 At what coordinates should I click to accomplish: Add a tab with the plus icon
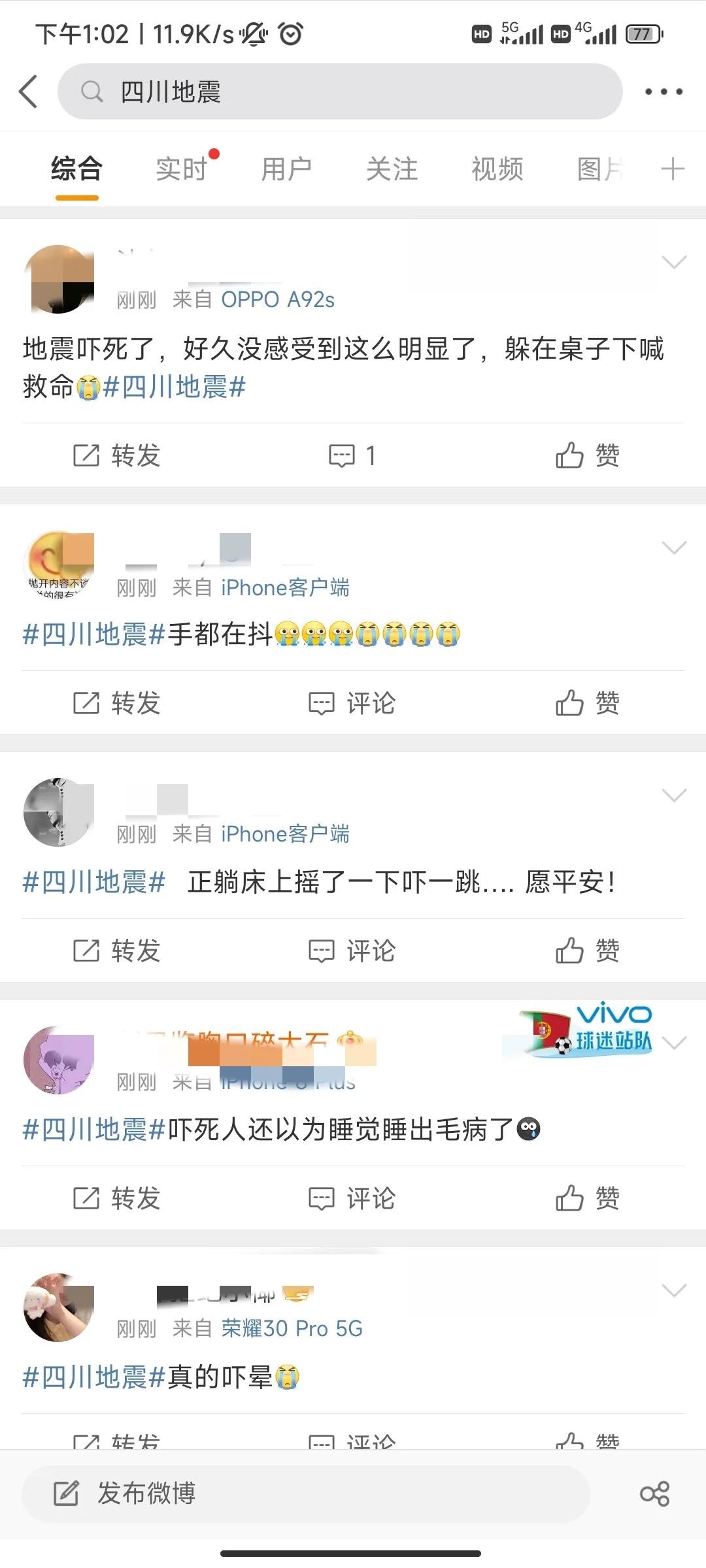click(672, 169)
